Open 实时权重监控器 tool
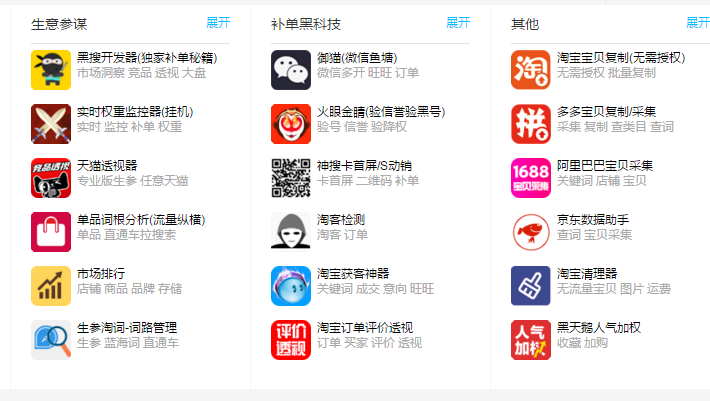The width and height of the screenshot is (710, 401). click(134, 112)
